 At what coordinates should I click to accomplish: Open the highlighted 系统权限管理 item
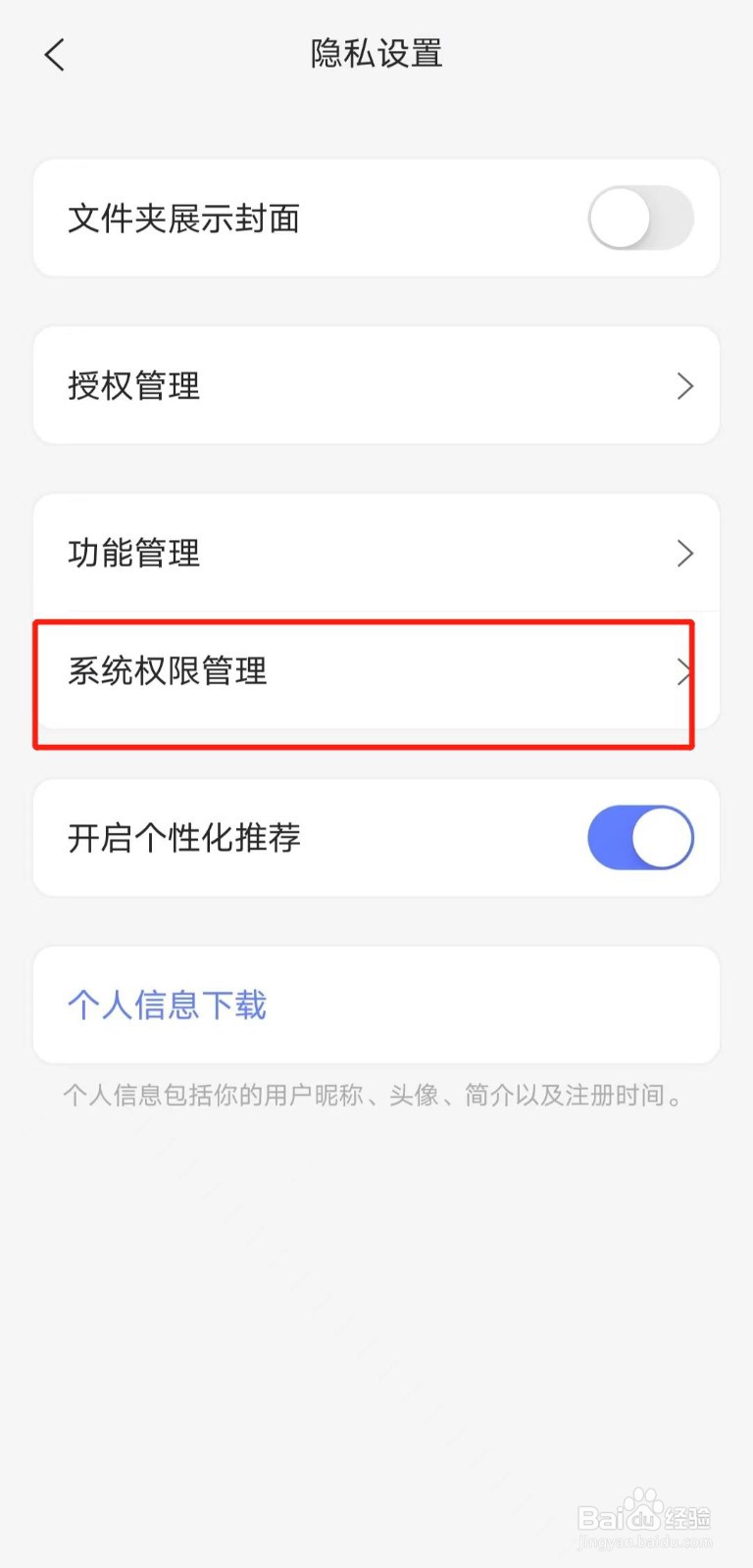[376, 672]
